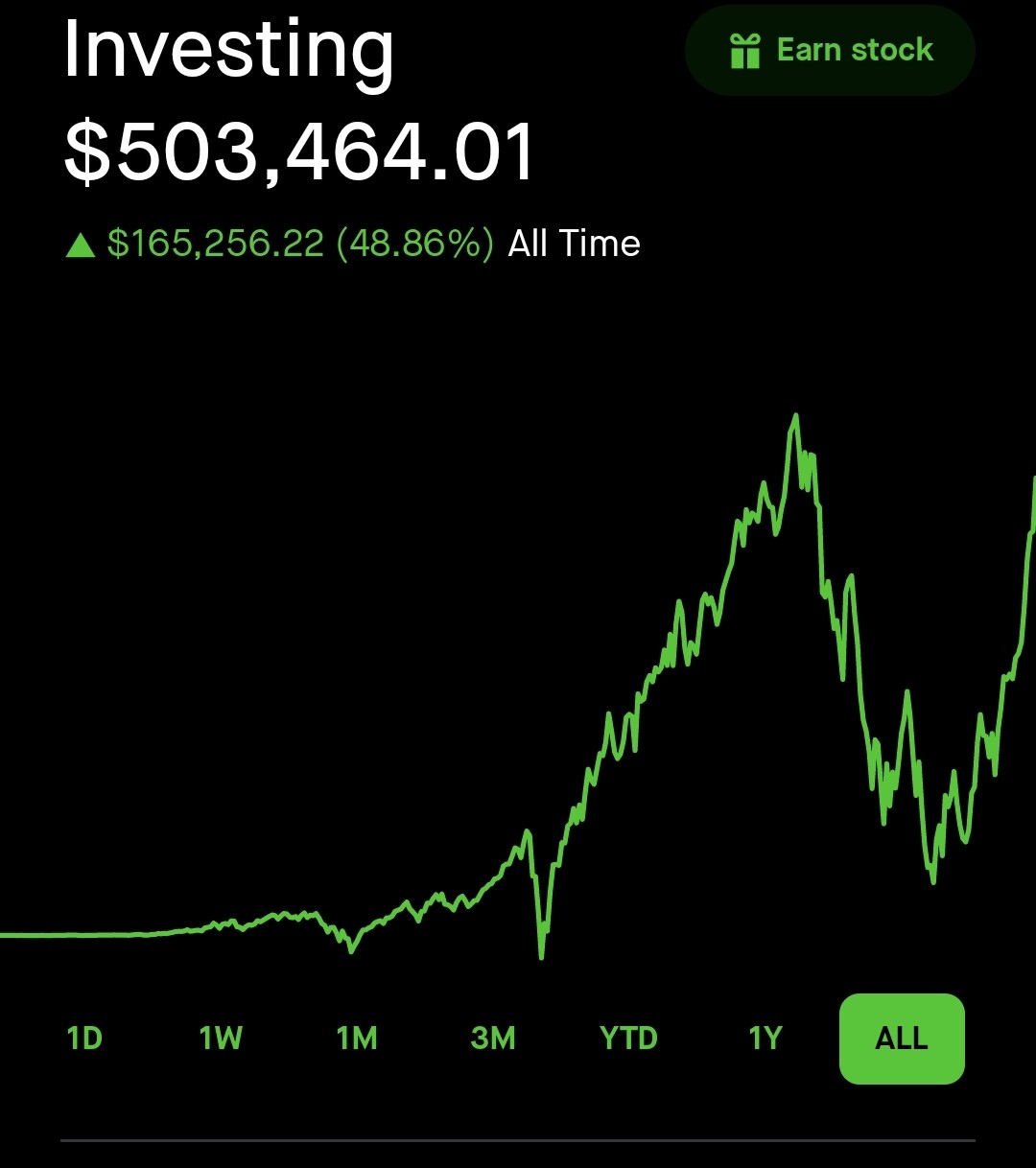Select the ALL time range

pos(900,1040)
